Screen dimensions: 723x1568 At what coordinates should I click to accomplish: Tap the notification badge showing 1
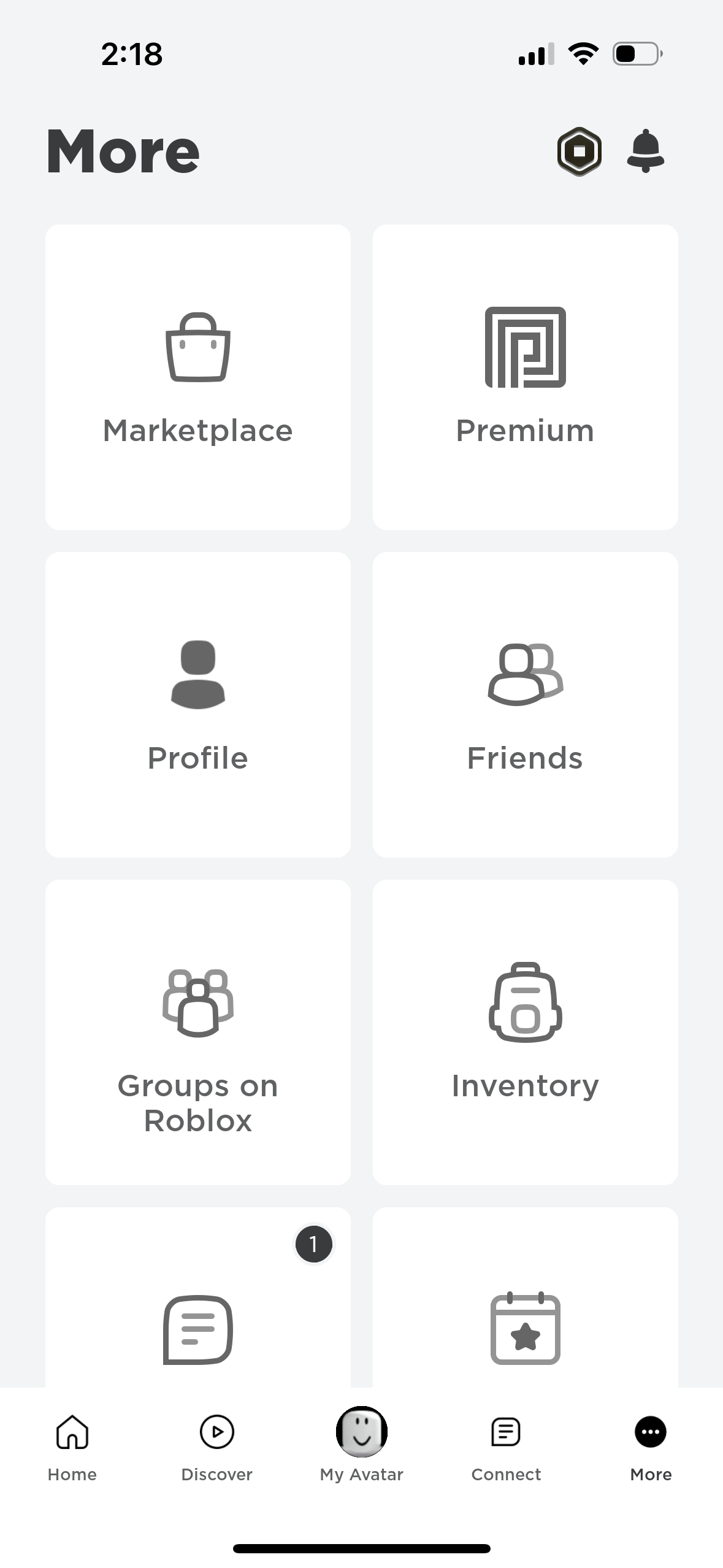(313, 1243)
